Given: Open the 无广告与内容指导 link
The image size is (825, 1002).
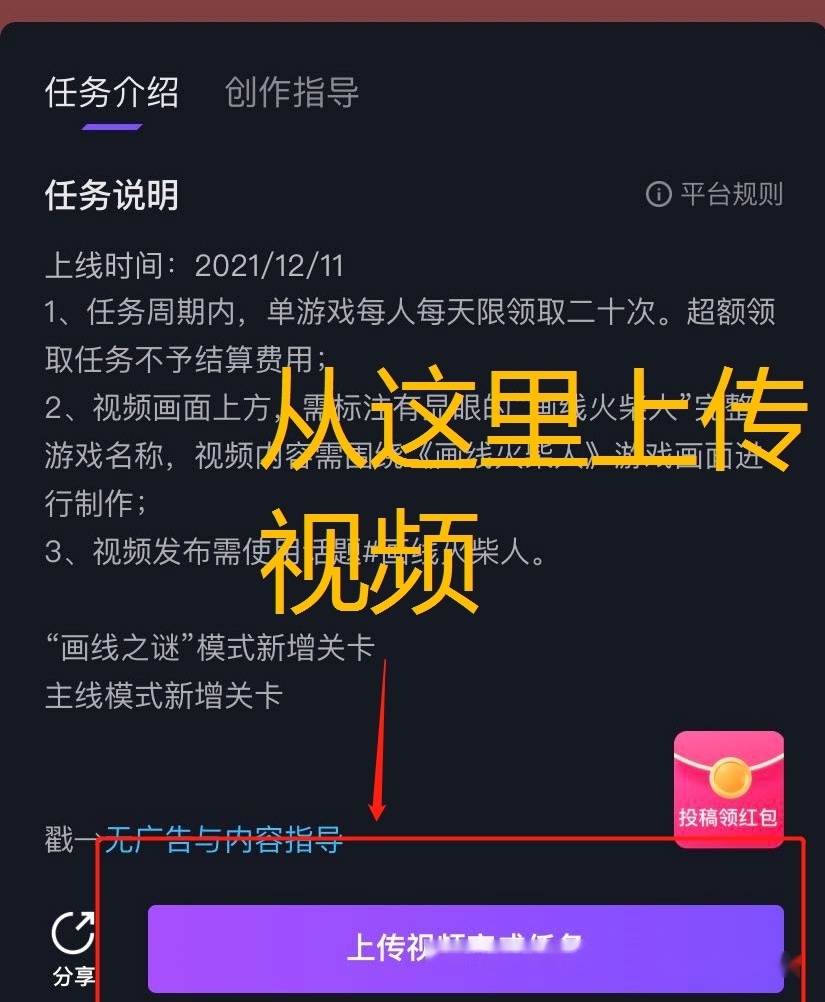Looking at the screenshot, I should 225,839.
